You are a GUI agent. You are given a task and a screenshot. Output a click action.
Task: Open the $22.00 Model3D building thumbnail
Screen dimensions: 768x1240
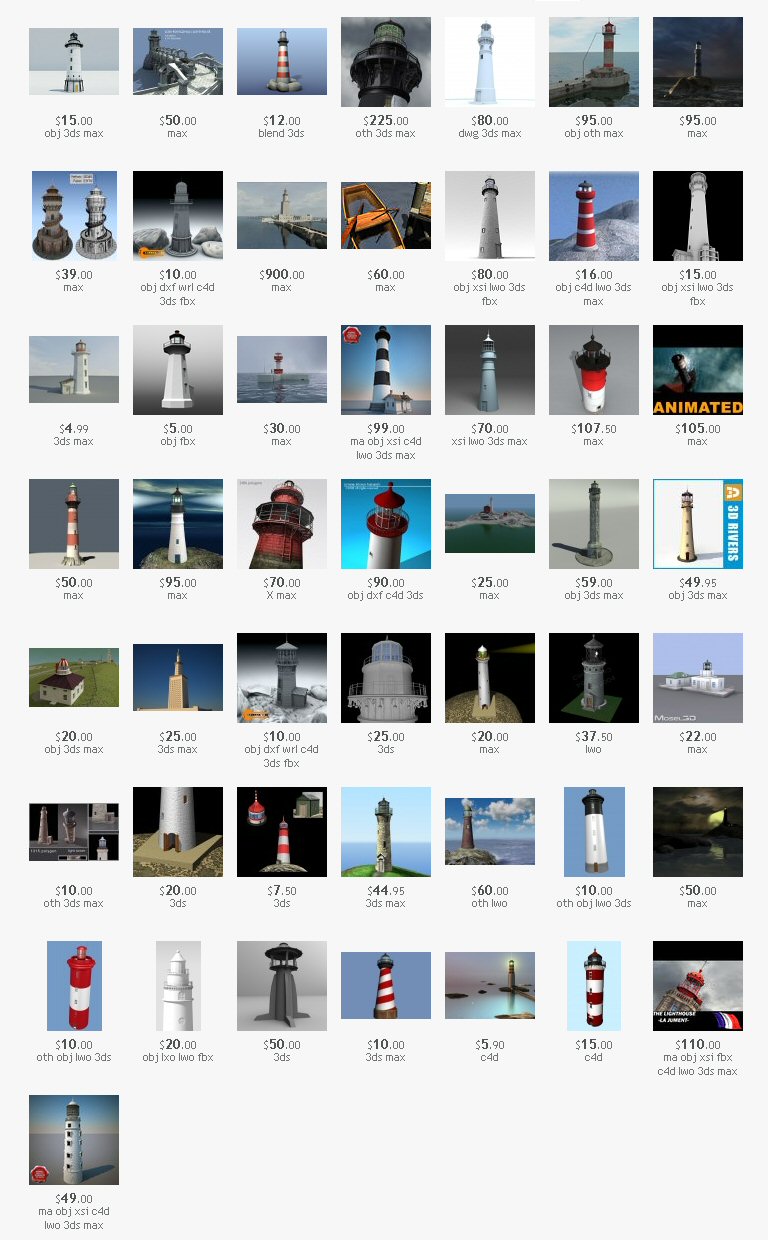[698, 678]
